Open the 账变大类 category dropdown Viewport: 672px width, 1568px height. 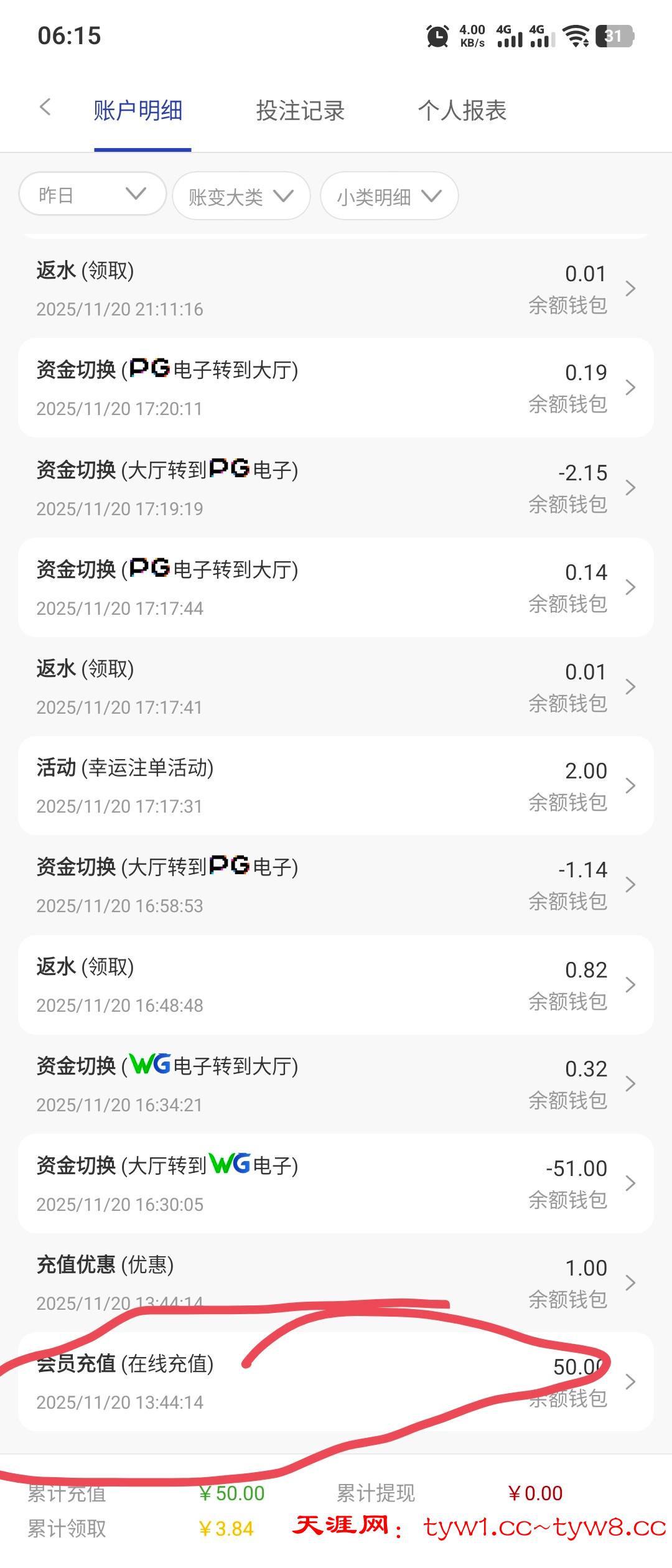241,195
